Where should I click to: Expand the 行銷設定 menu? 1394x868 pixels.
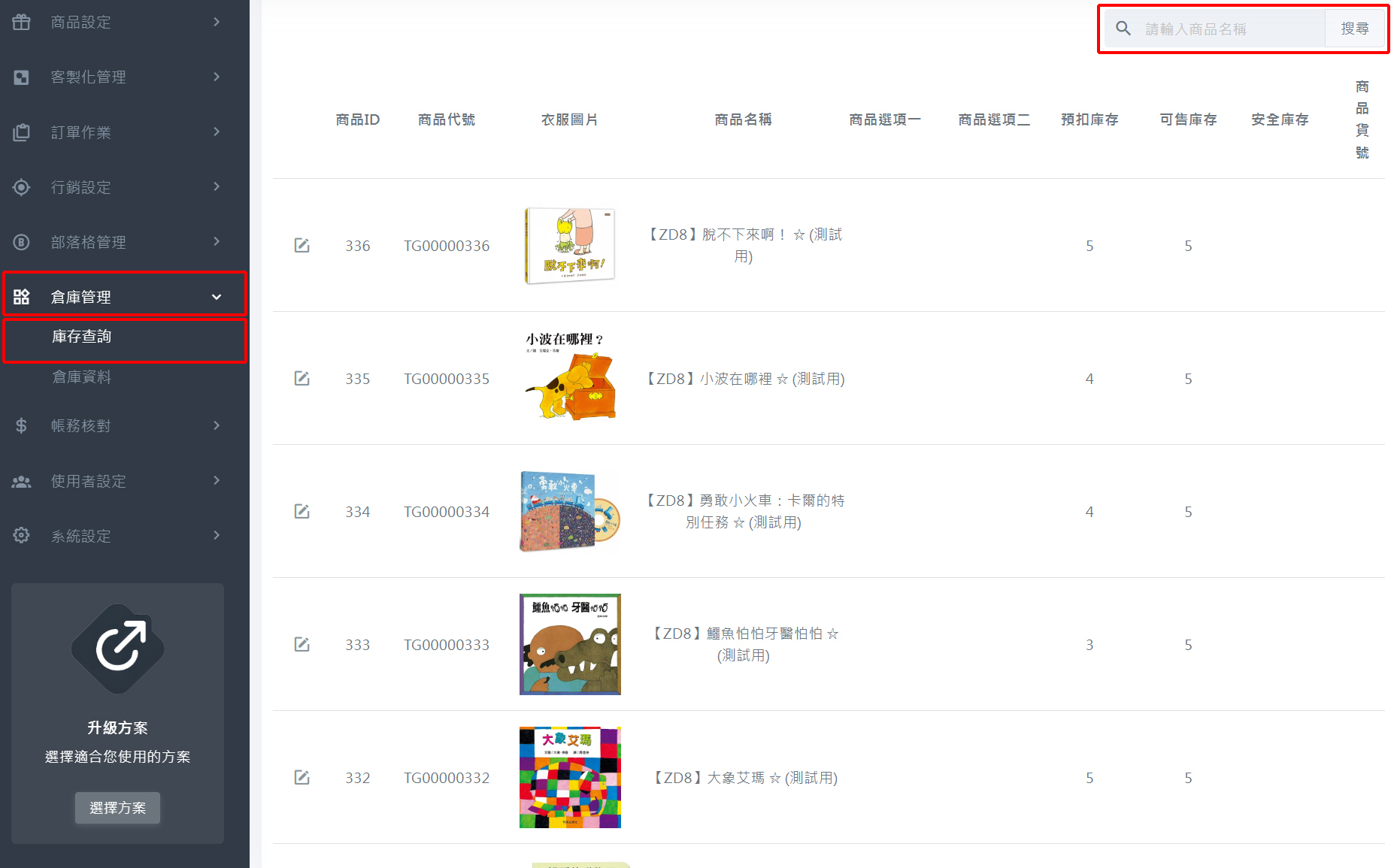pos(120,187)
